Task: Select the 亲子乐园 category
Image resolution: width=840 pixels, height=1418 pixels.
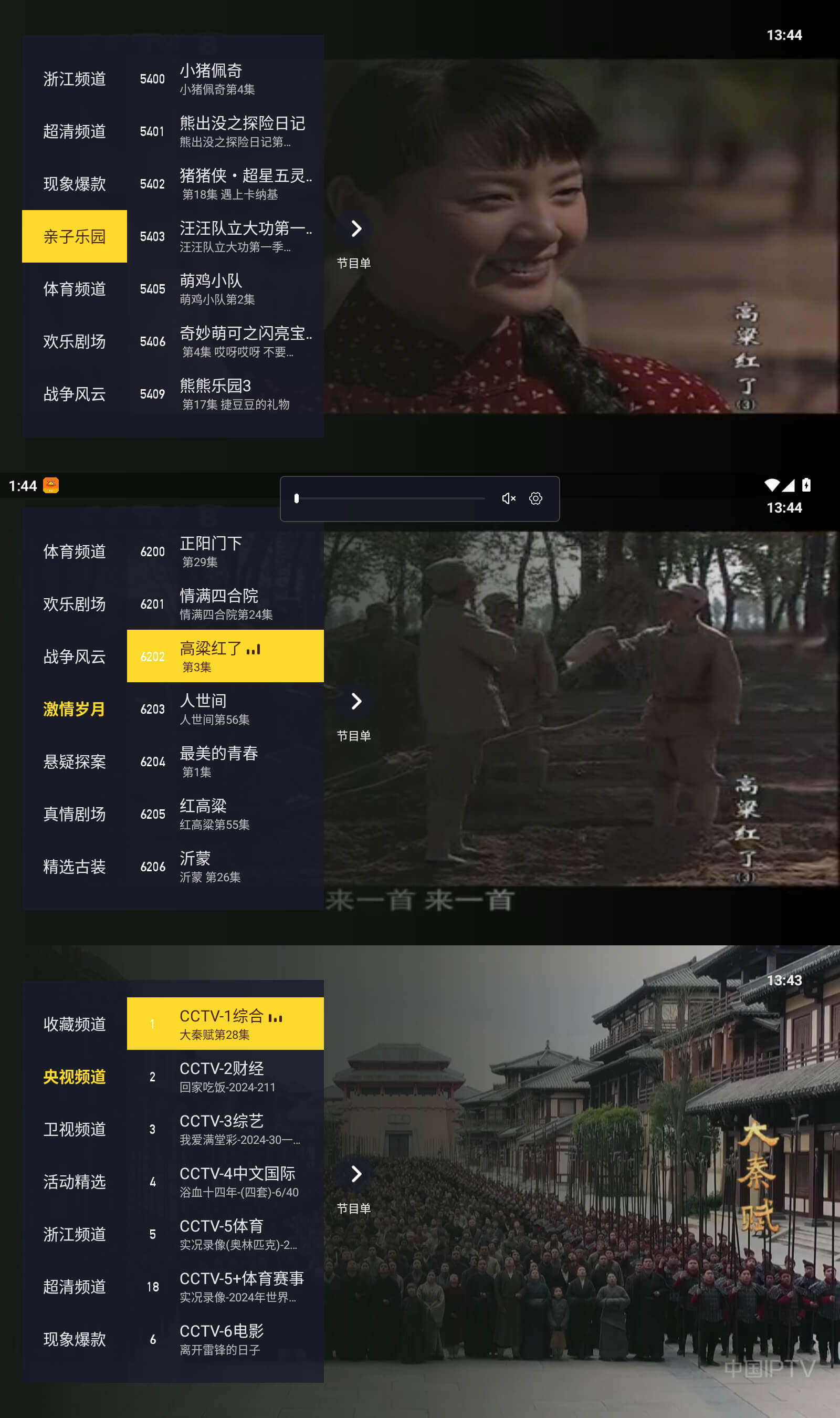Action: [74, 236]
